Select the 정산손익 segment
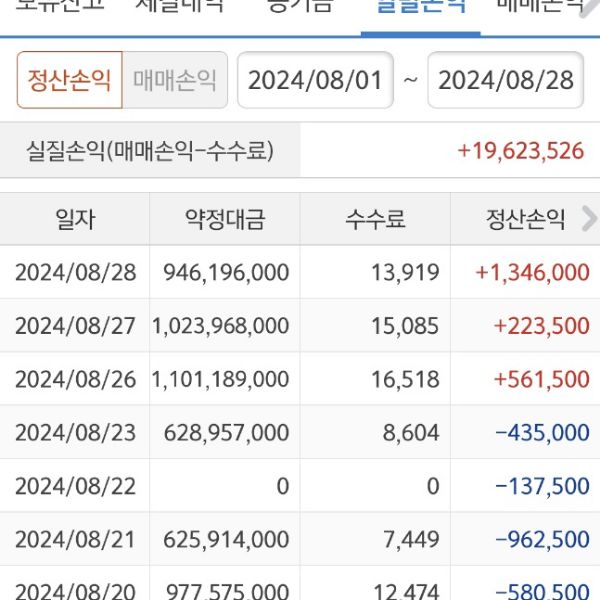Viewport: 600px width, 600px height. [x=69, y=80]
